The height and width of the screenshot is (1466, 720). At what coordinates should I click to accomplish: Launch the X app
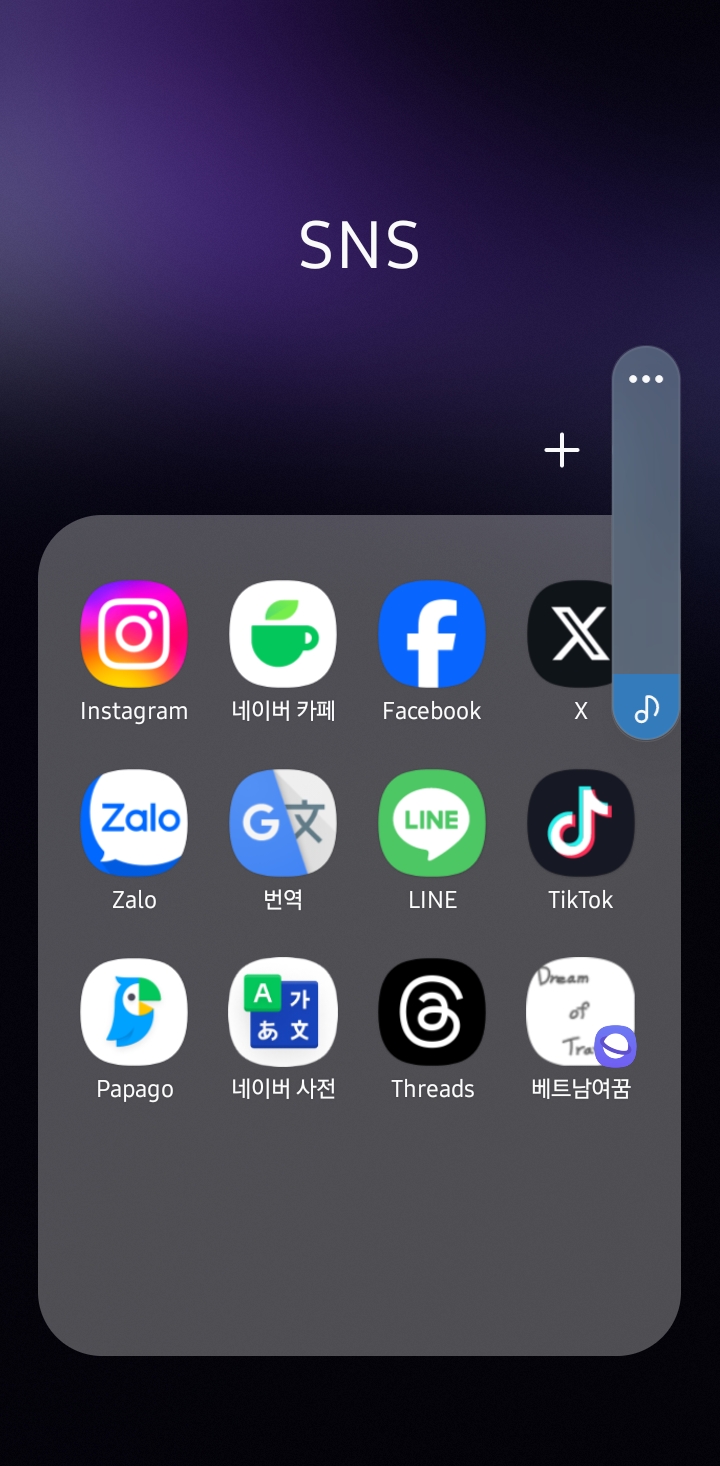[572, 634]
